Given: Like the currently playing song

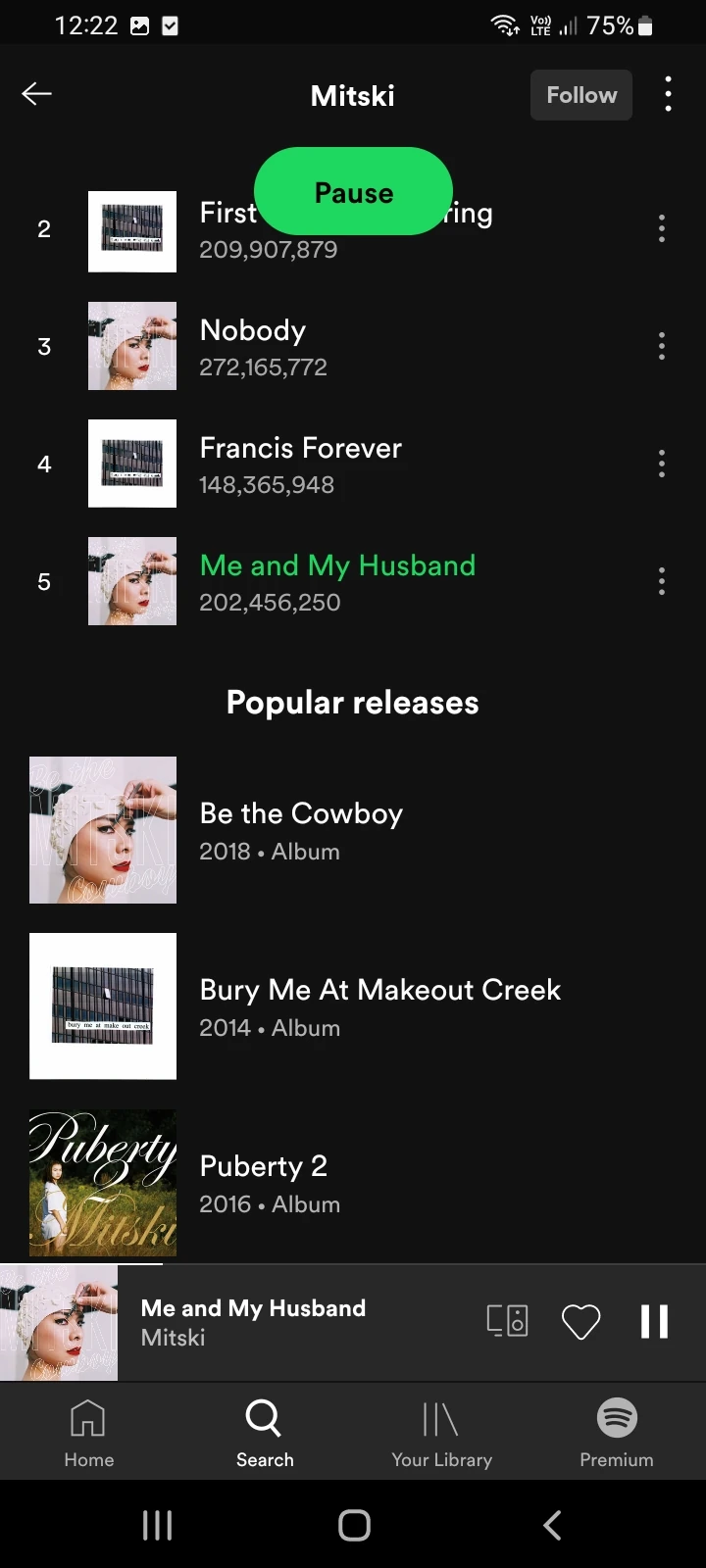Looking at the screenshot, I should 580,1320.
